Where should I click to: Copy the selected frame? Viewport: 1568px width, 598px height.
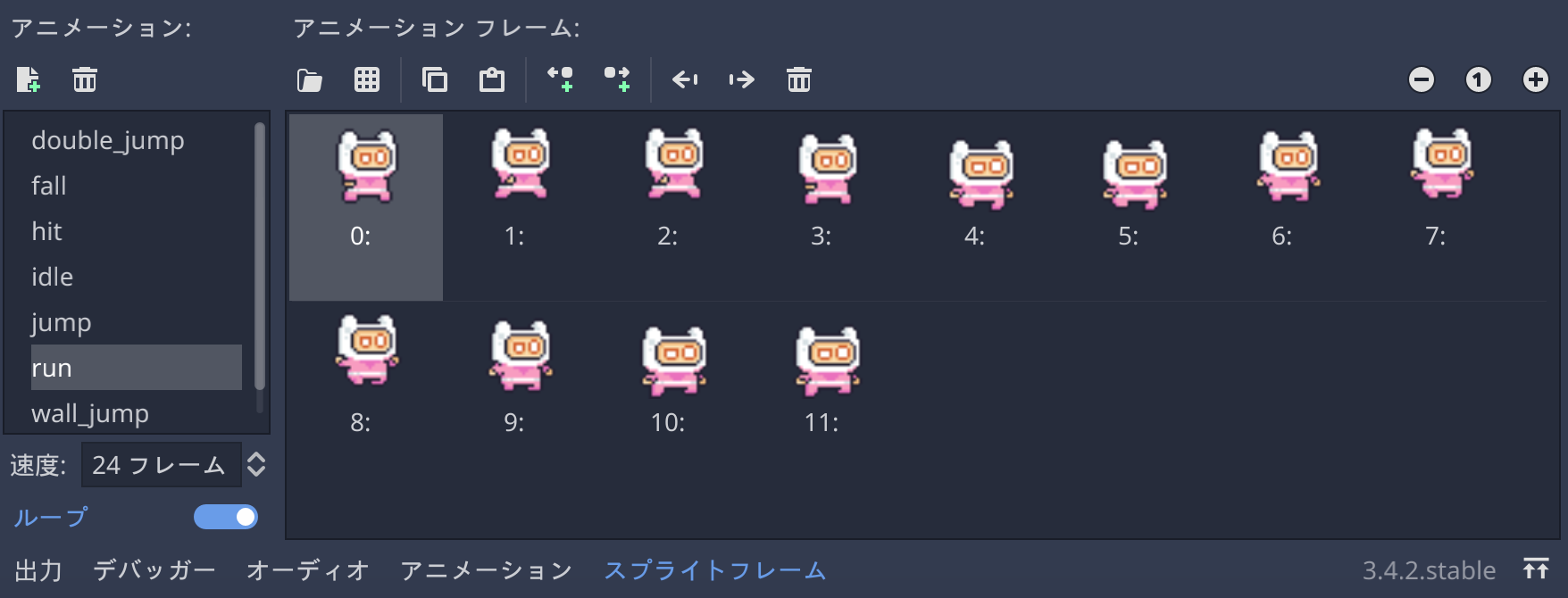(x=435, y=80)
